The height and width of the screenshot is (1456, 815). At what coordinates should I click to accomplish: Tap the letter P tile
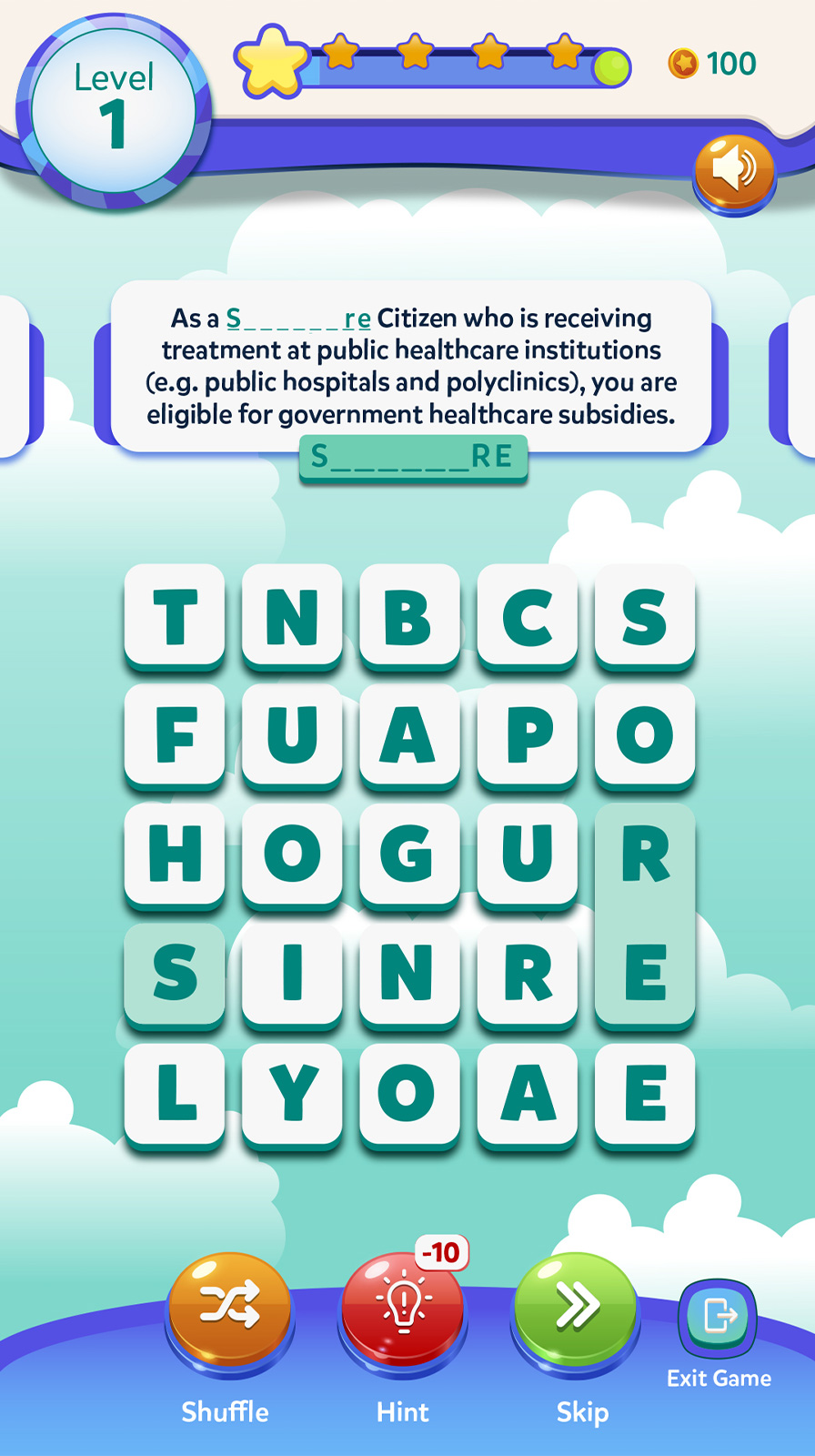tap(528, 734)
